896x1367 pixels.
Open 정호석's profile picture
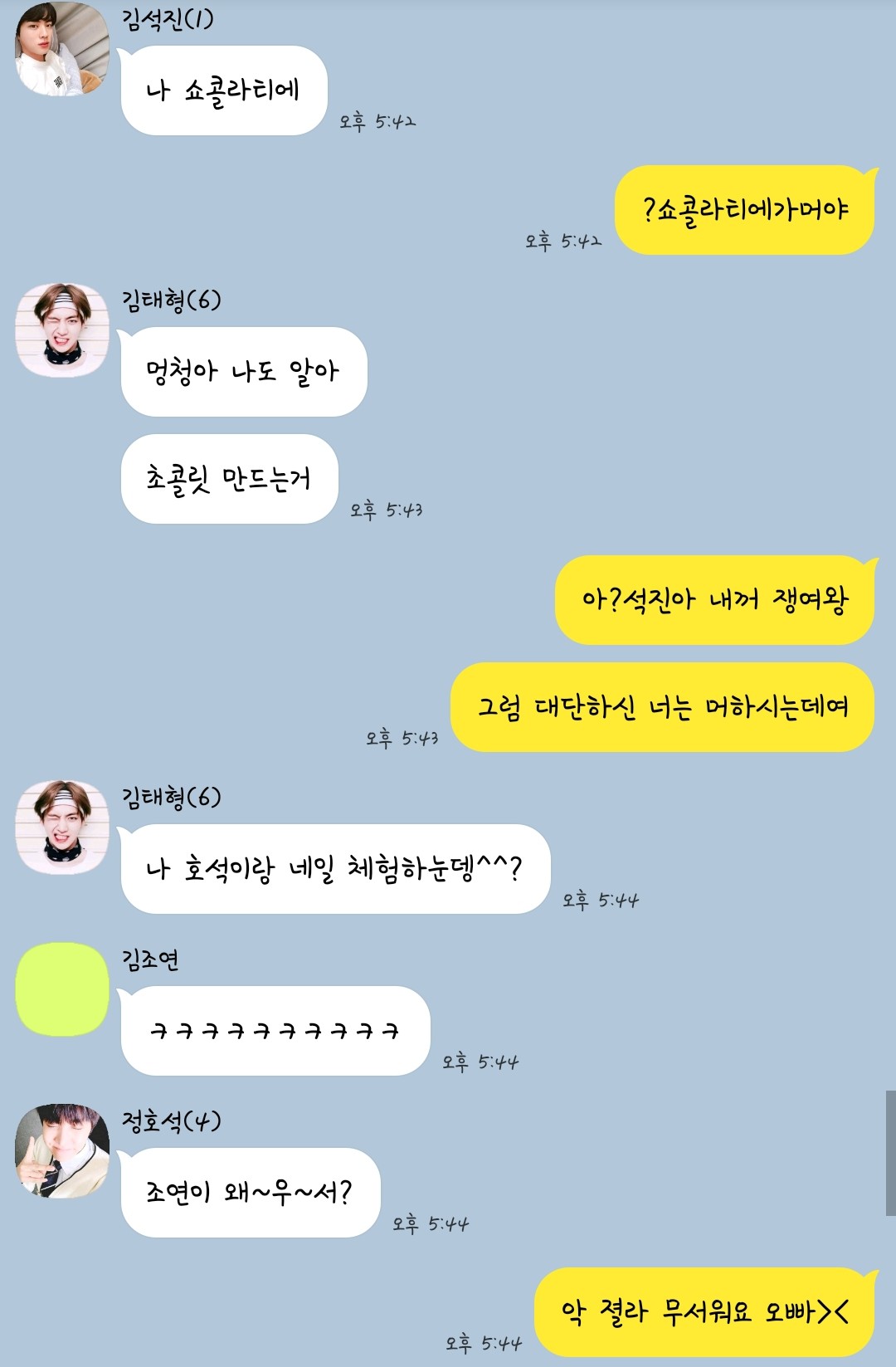(62, 1150)
